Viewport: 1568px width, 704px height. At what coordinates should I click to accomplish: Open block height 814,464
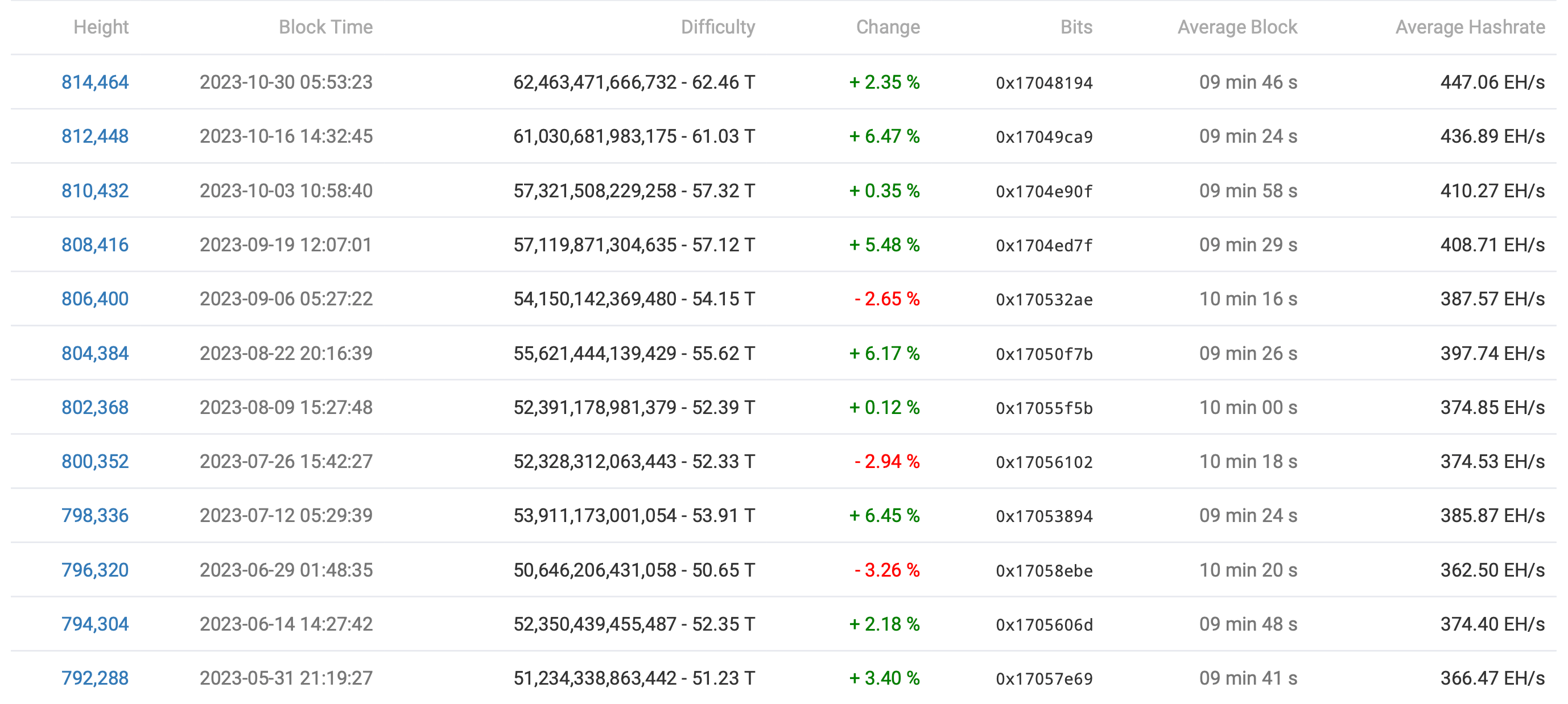[x=95, y=82]
